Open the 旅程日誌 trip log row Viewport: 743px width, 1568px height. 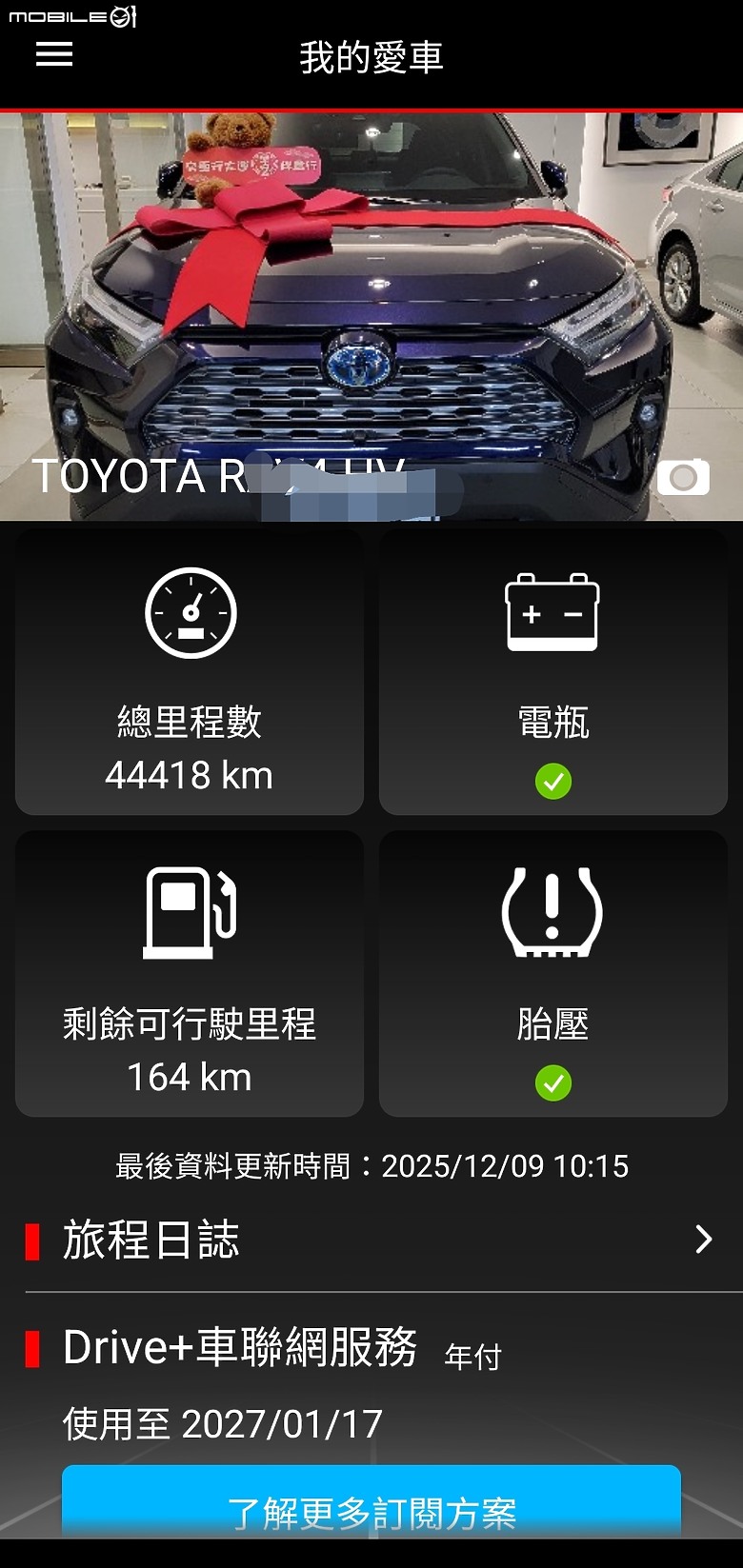370,1240
